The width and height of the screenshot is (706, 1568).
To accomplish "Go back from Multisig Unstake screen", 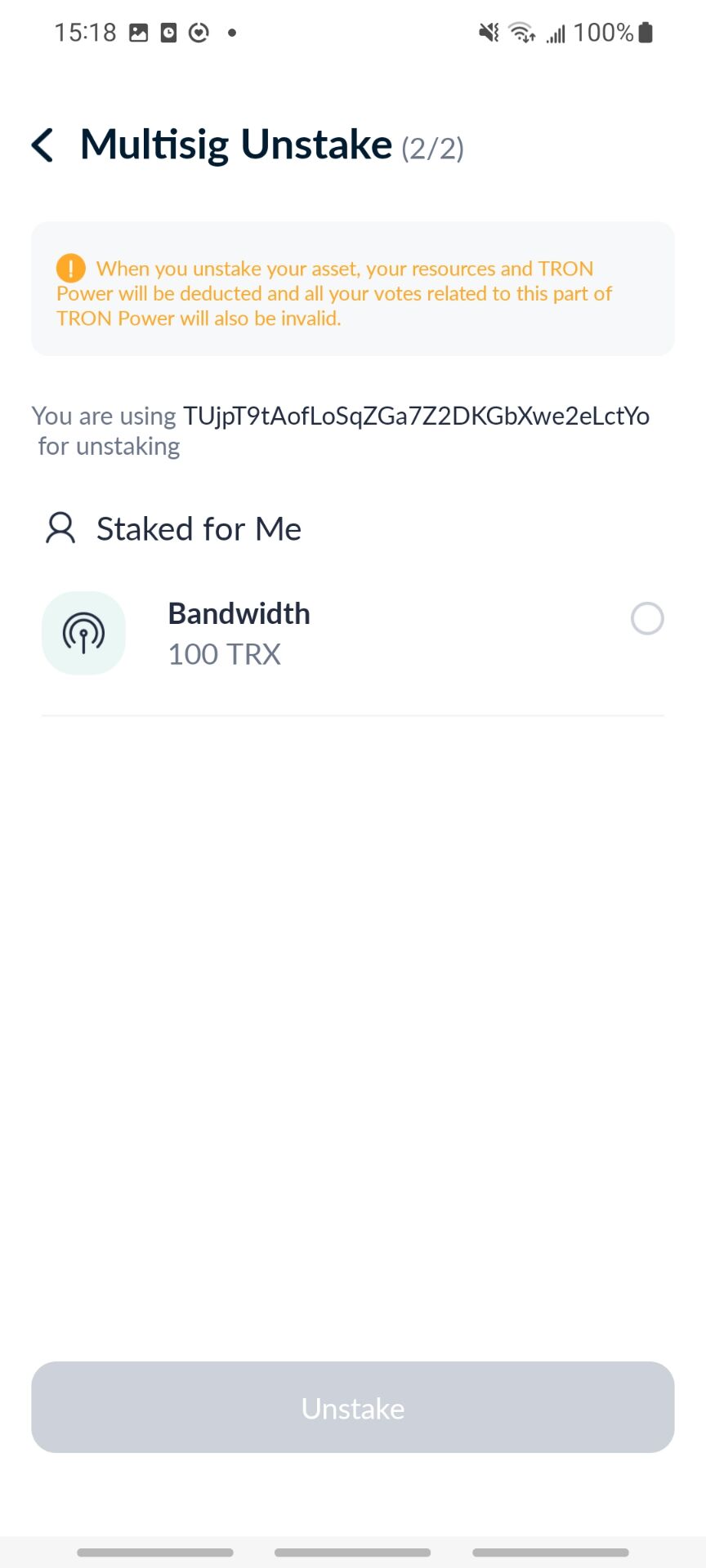I will click(43, 145).
